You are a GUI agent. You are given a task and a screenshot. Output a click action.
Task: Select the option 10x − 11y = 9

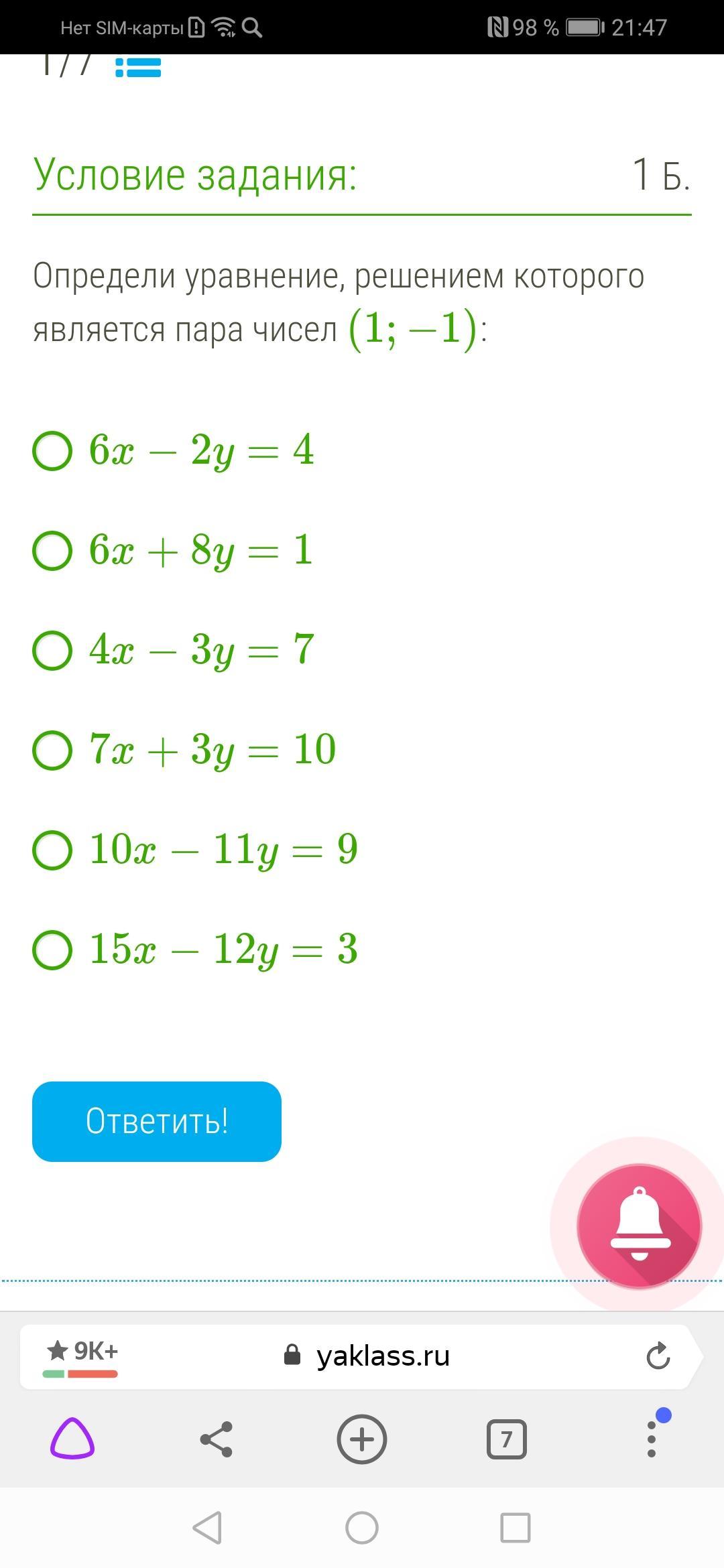52,850
